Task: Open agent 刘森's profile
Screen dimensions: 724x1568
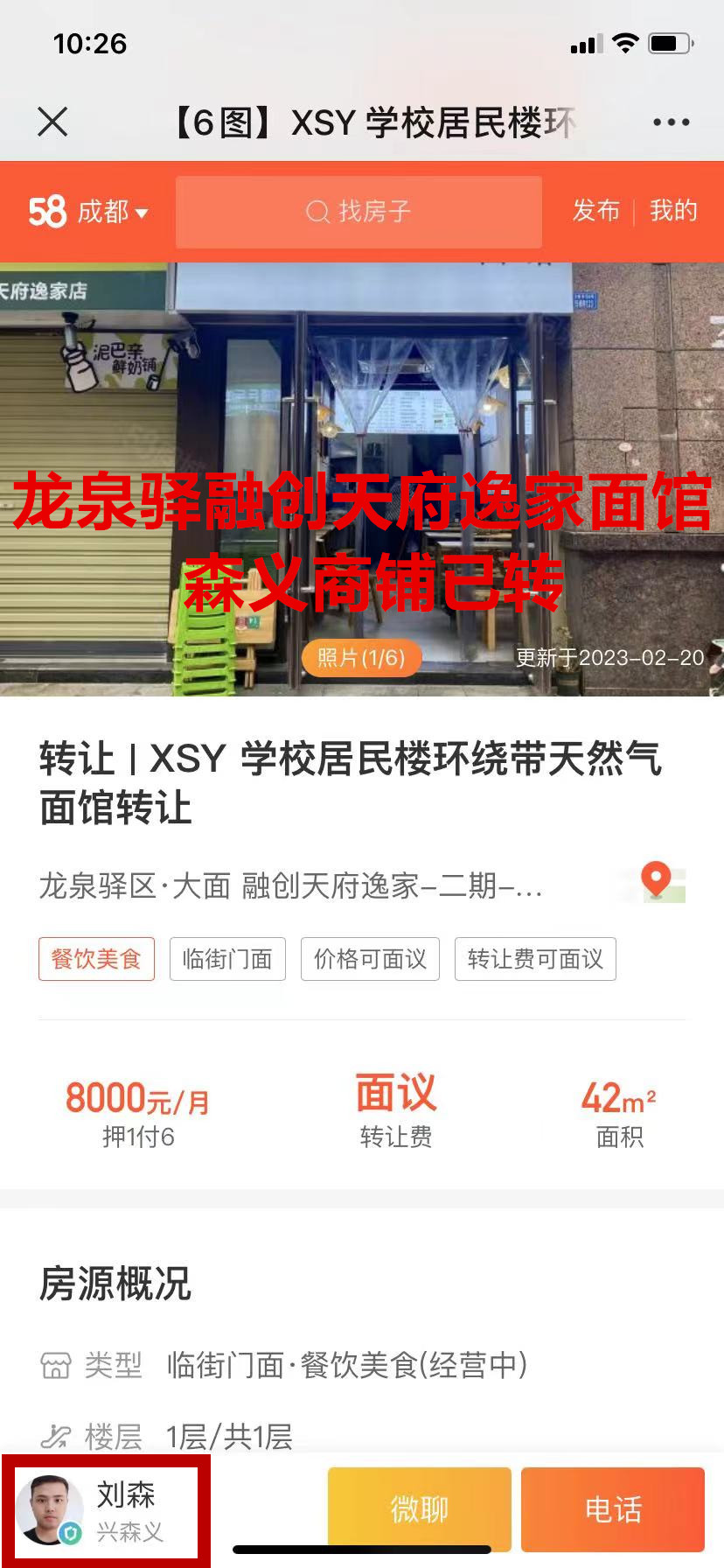Action: tap(105, 1509)
